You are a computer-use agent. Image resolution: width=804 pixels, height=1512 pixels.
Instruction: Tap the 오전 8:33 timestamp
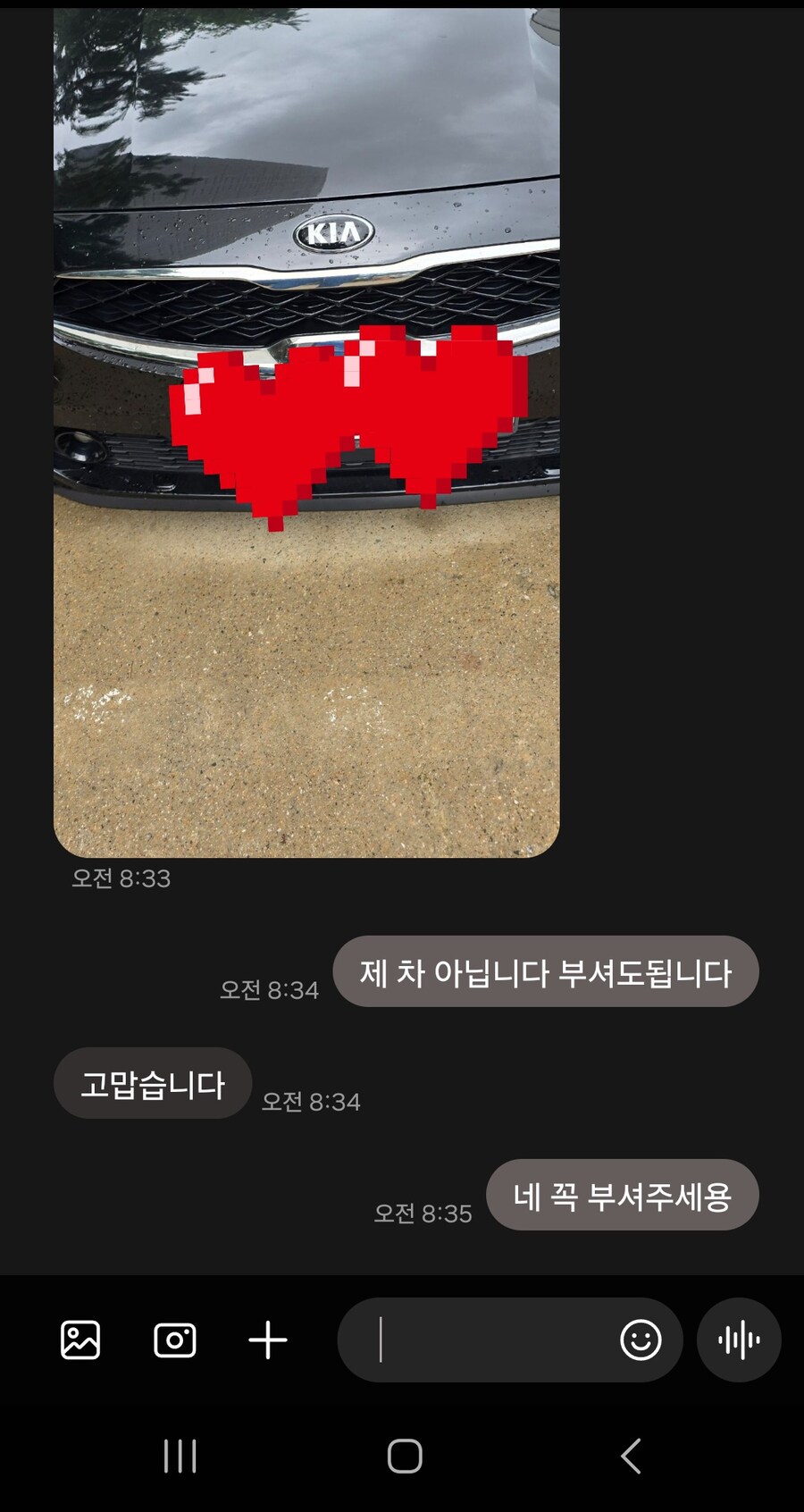(x=121, y=879)
